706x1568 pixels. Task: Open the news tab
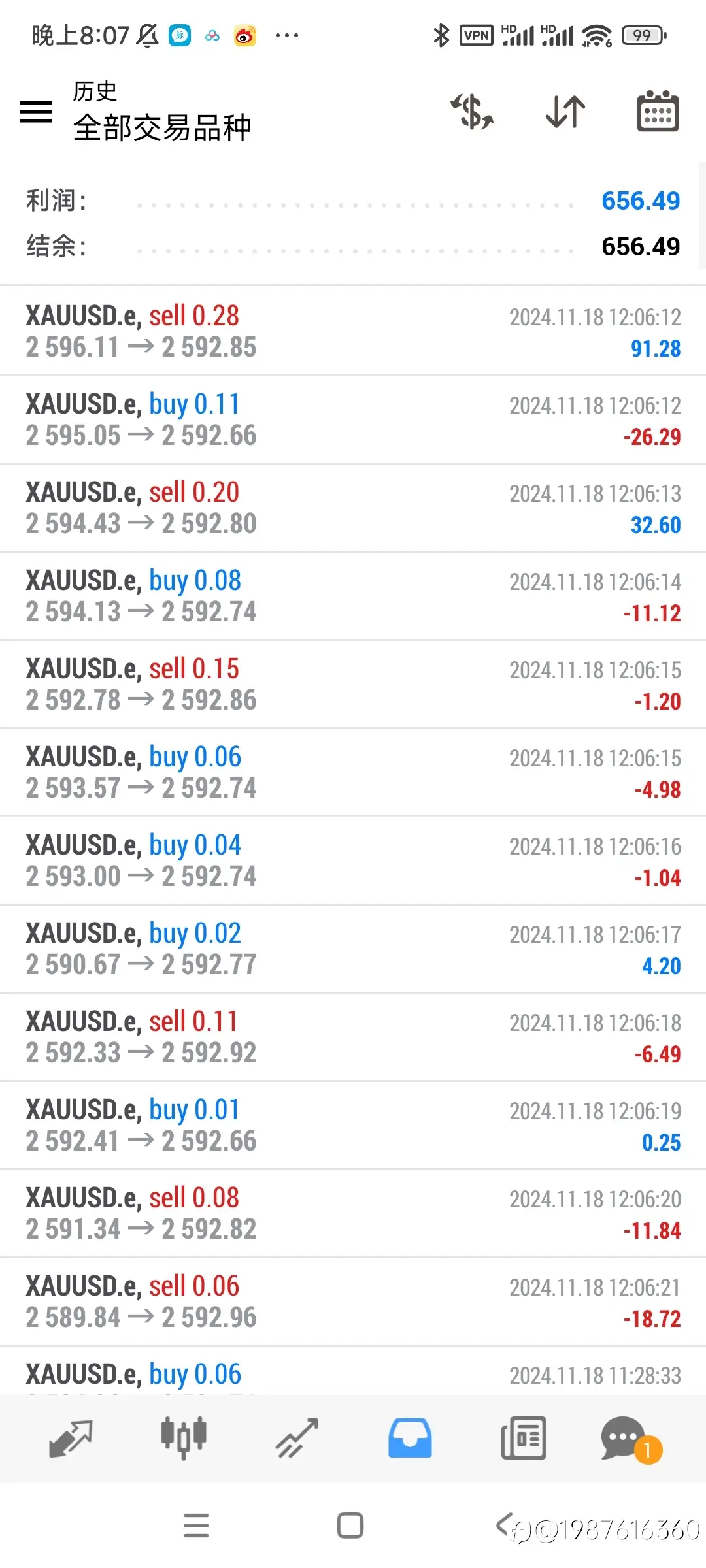coord(523,1438)
